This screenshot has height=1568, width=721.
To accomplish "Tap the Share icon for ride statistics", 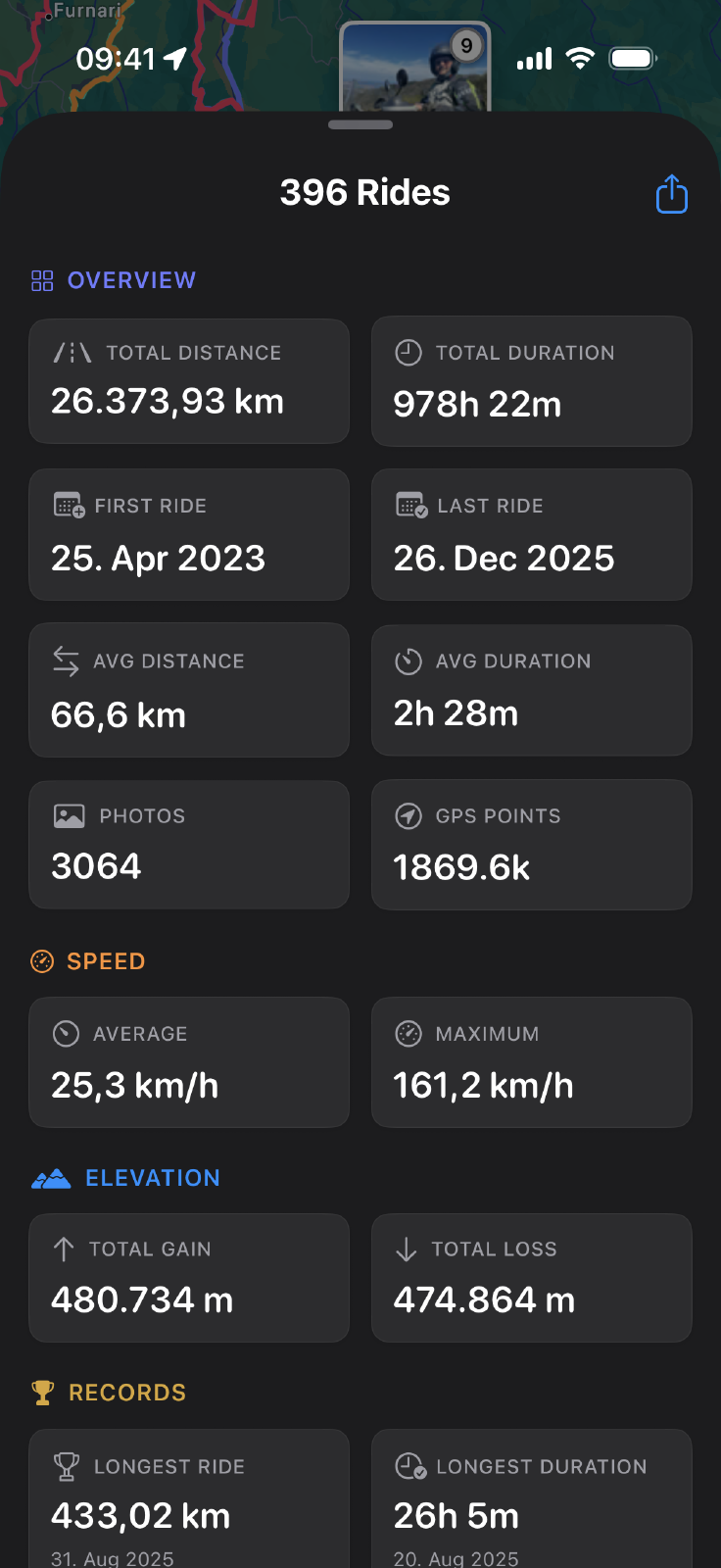I will pos(671,193).
